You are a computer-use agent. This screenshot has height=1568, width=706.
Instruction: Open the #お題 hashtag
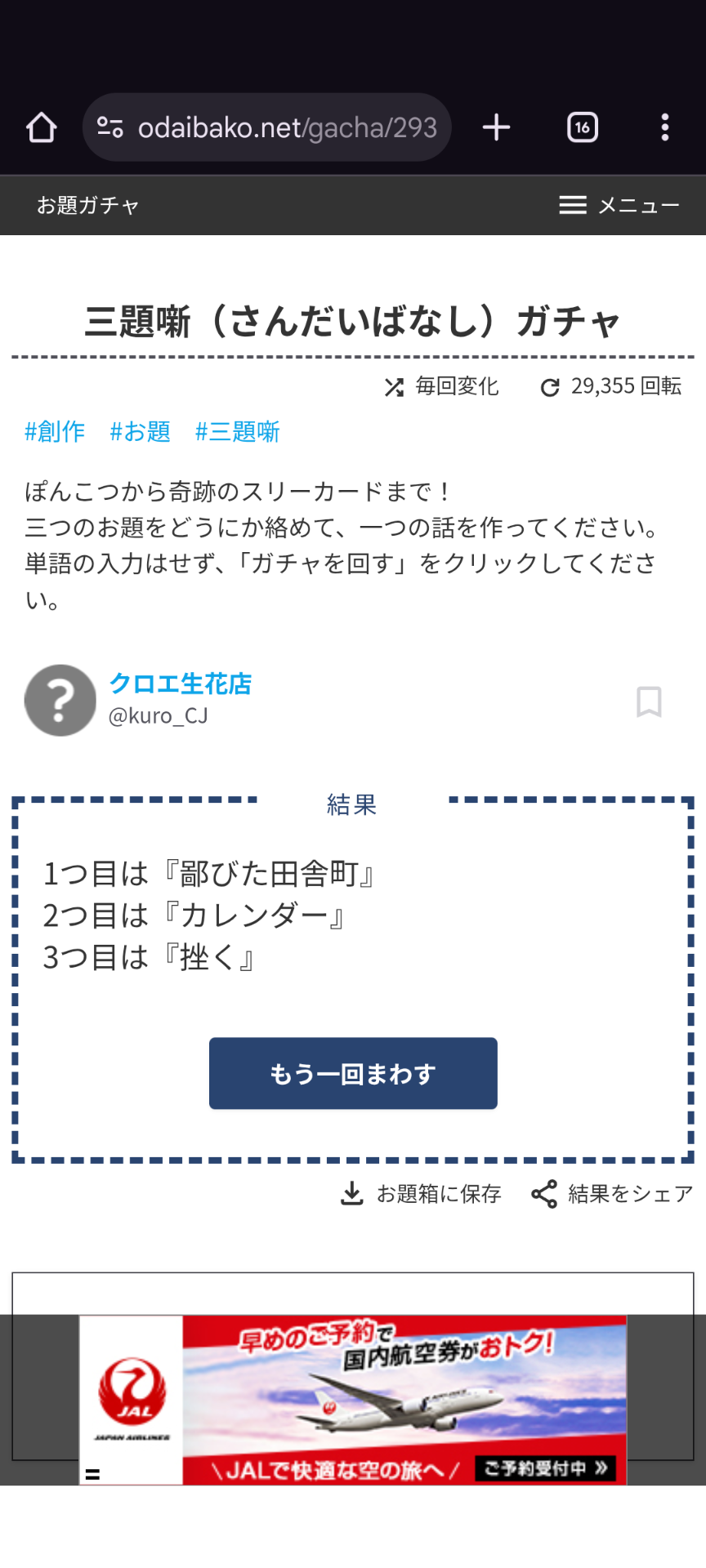coord(140,431)
